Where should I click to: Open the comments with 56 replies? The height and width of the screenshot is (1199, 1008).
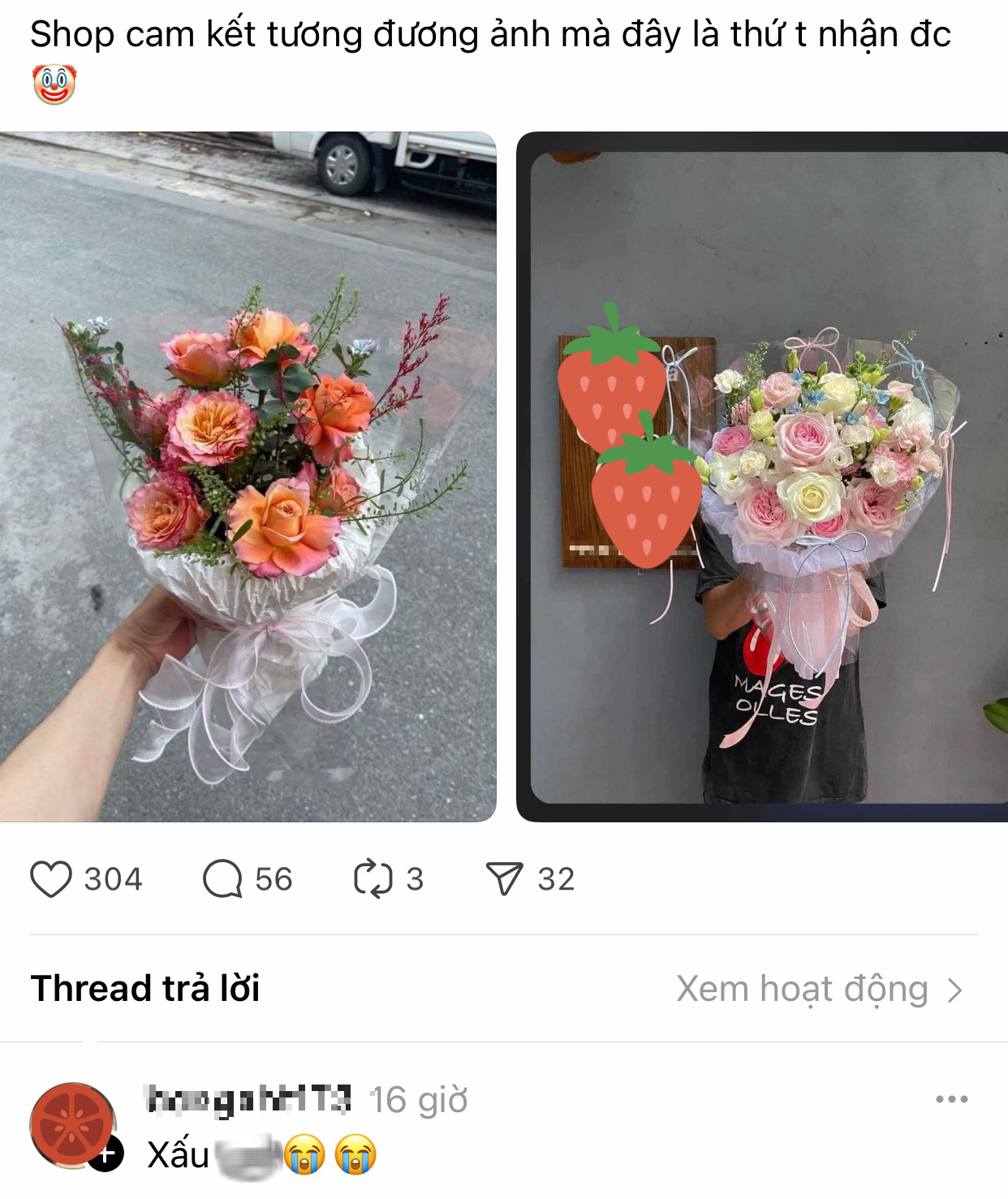[x=222, y=879]
